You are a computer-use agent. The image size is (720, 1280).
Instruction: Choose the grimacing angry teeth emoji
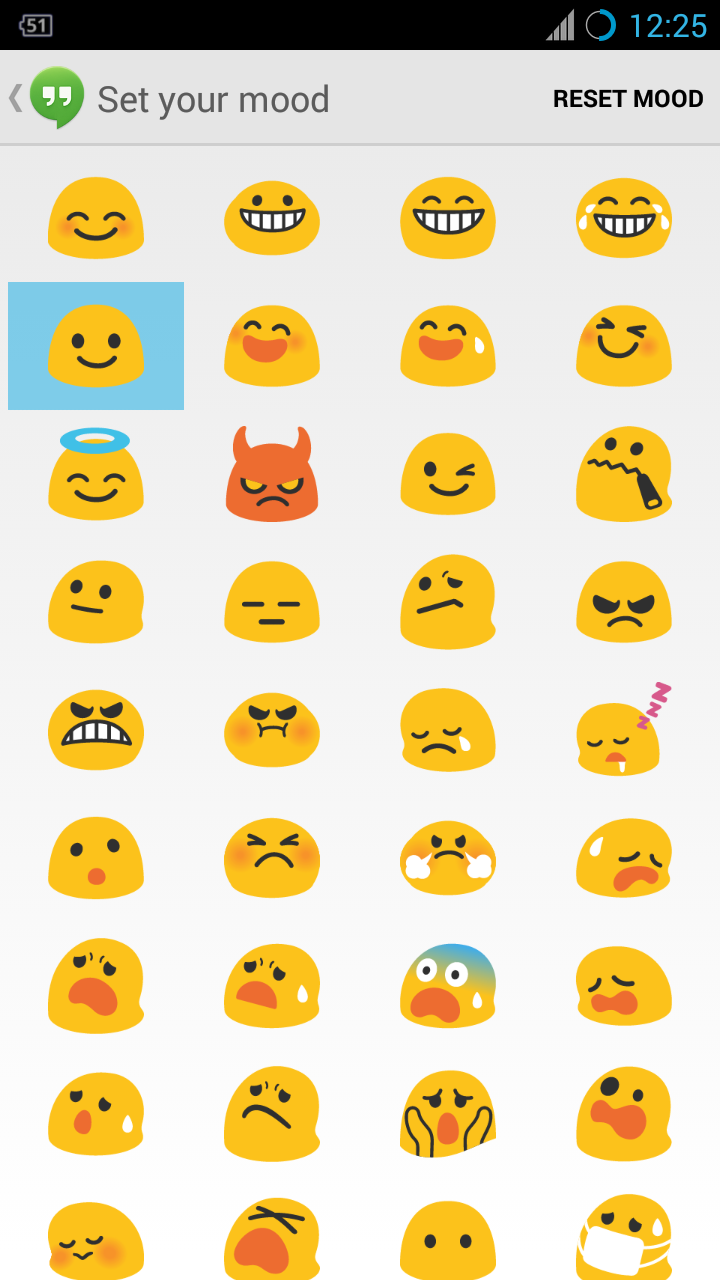click(96, 730)
